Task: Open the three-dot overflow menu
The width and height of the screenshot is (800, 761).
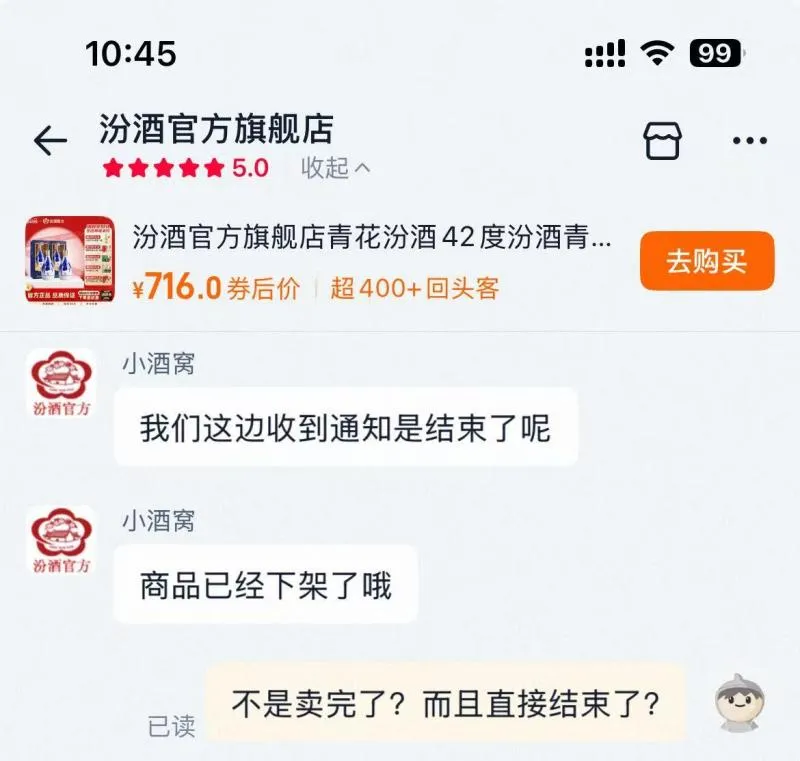Action: coord(749,142)
